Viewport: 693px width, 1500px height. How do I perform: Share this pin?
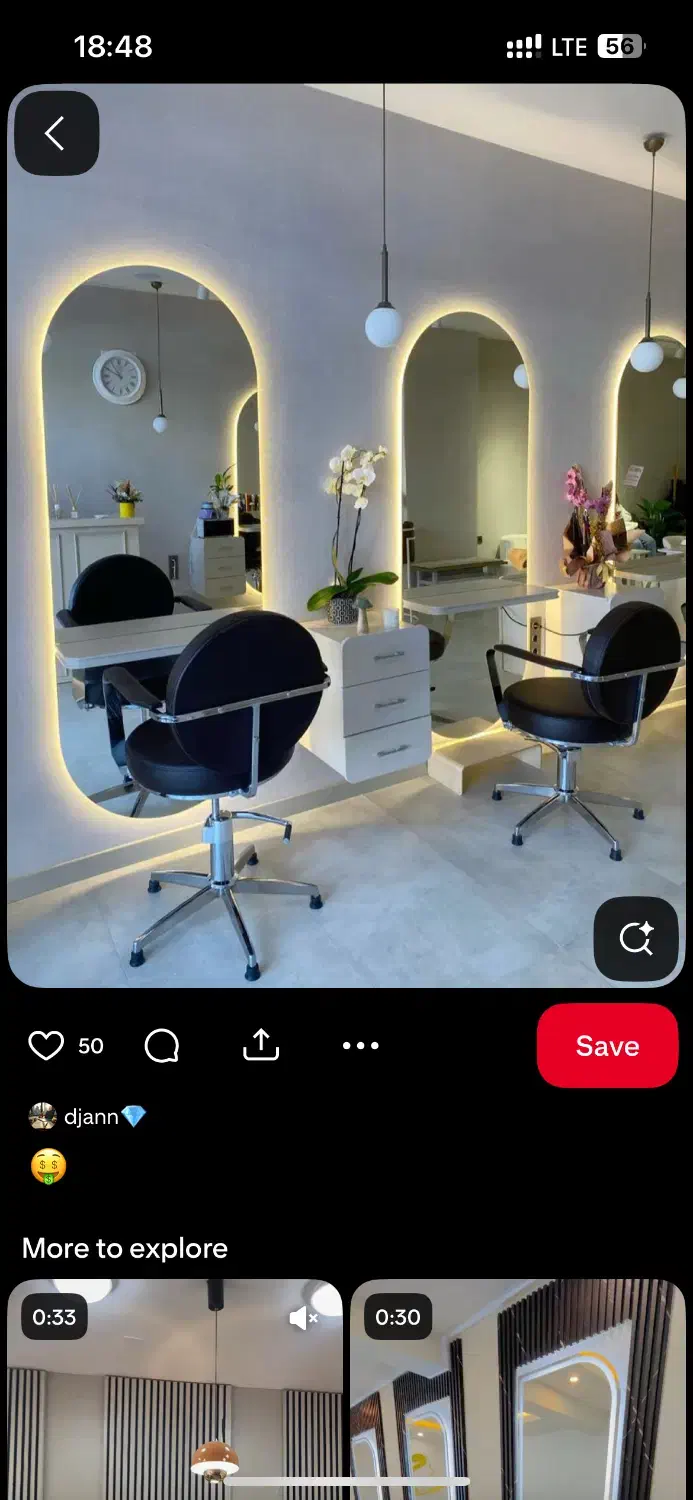[x=261, y=1046]
